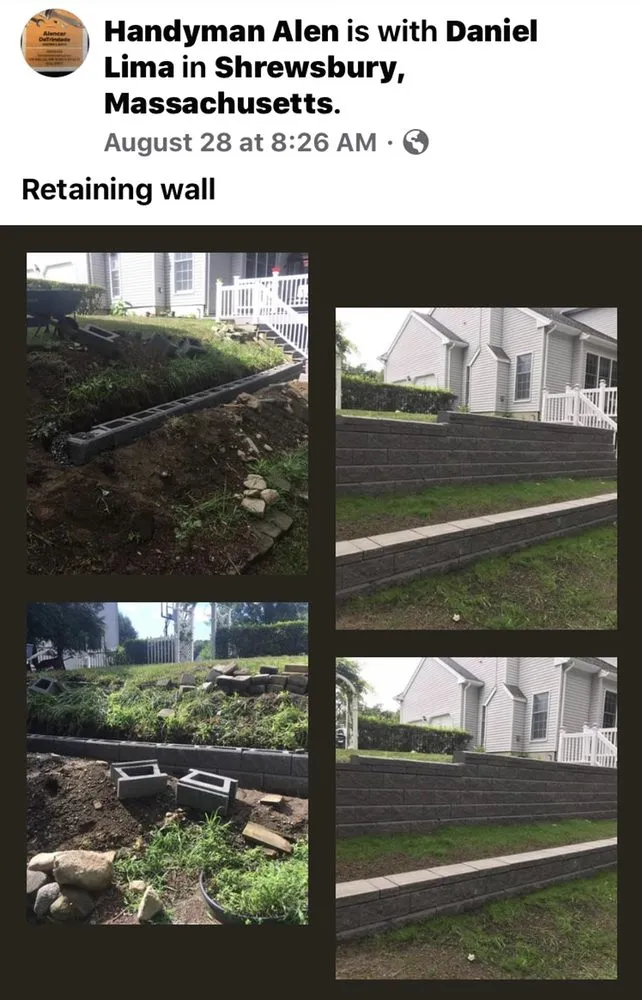This screenshot has height=1000, width=642.
Task: Open the photo with loose blocks and rocks
Action: pyautogui.click(x=167, y=762)
